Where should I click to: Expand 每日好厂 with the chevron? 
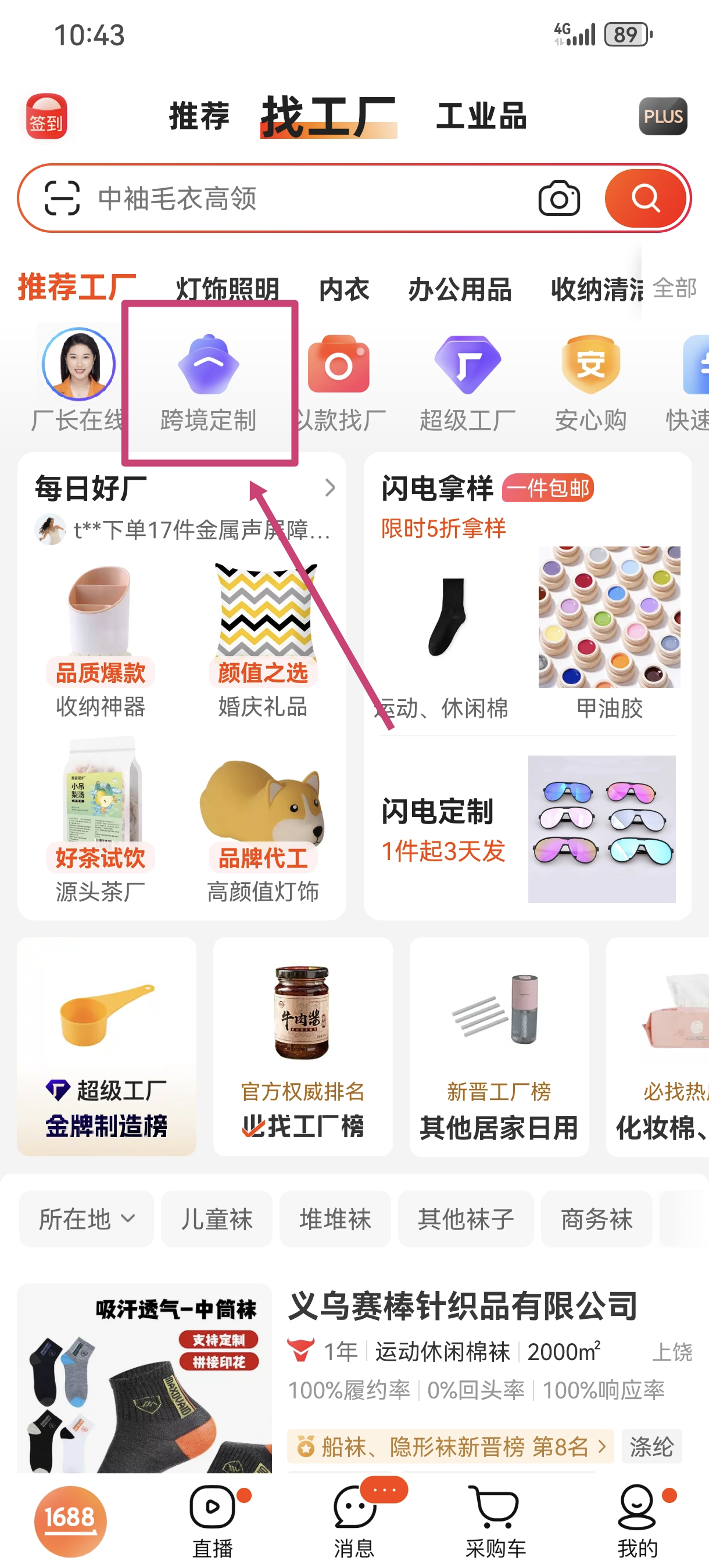point(330,488)
